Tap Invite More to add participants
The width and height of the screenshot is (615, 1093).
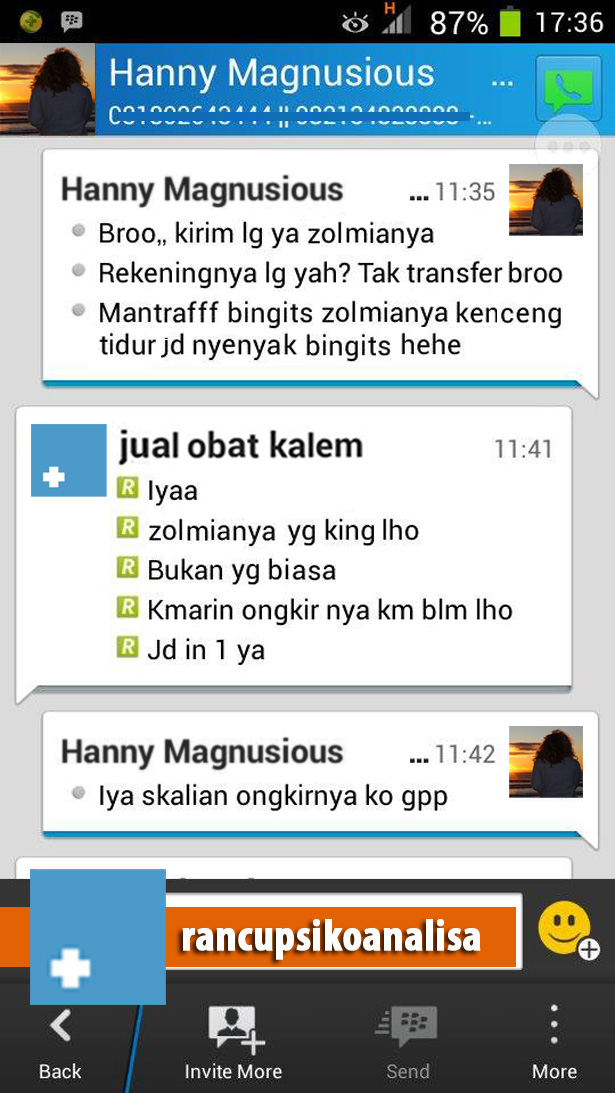(x=233, y=1042)
